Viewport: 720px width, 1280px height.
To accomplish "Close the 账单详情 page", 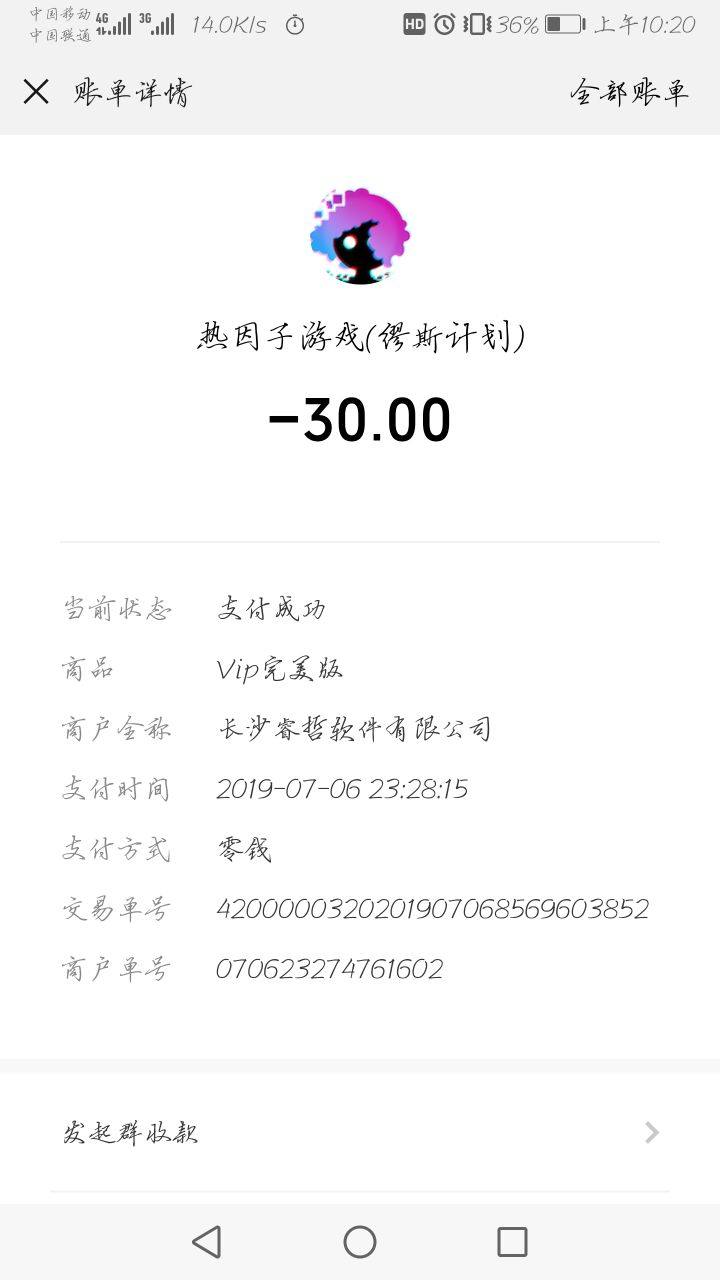I will point(36,92).
